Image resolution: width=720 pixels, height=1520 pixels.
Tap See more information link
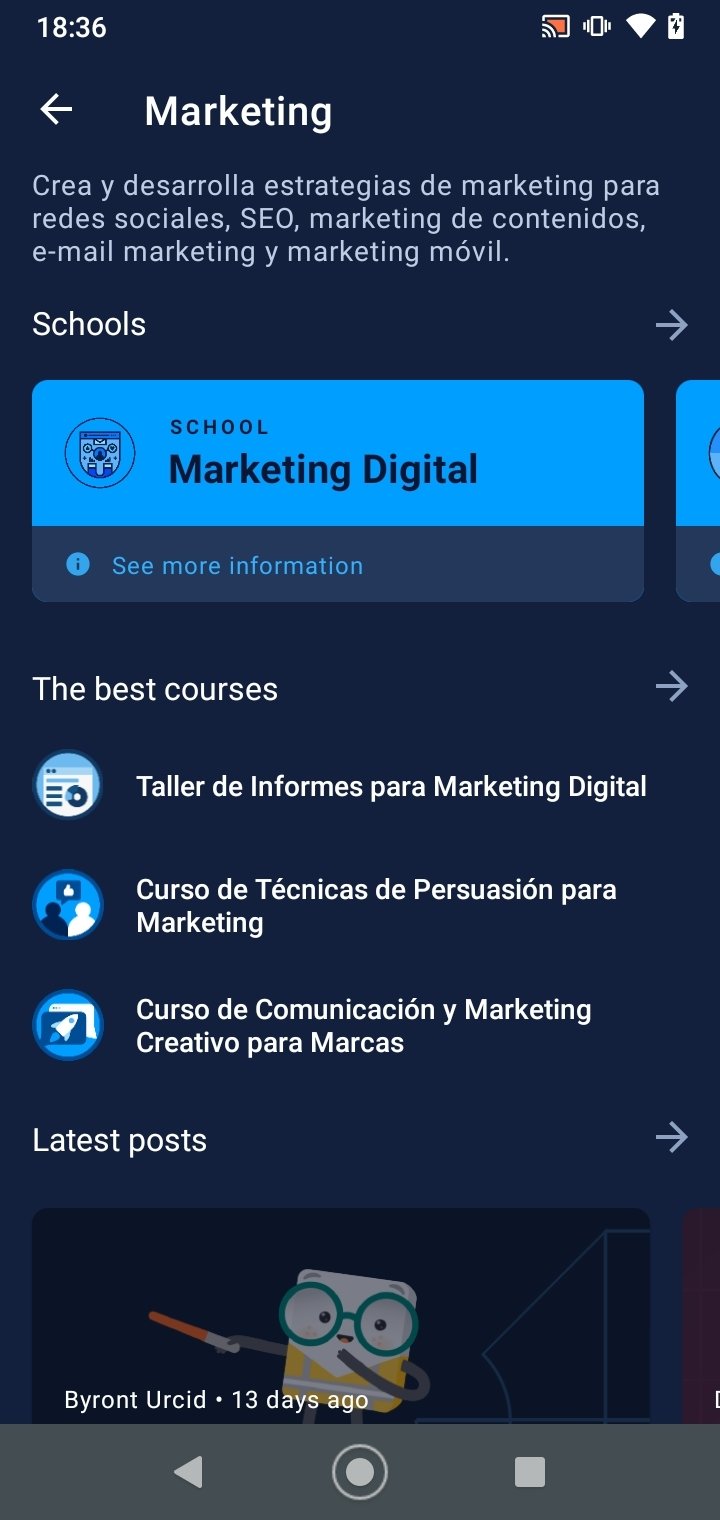tap(237, 565)
